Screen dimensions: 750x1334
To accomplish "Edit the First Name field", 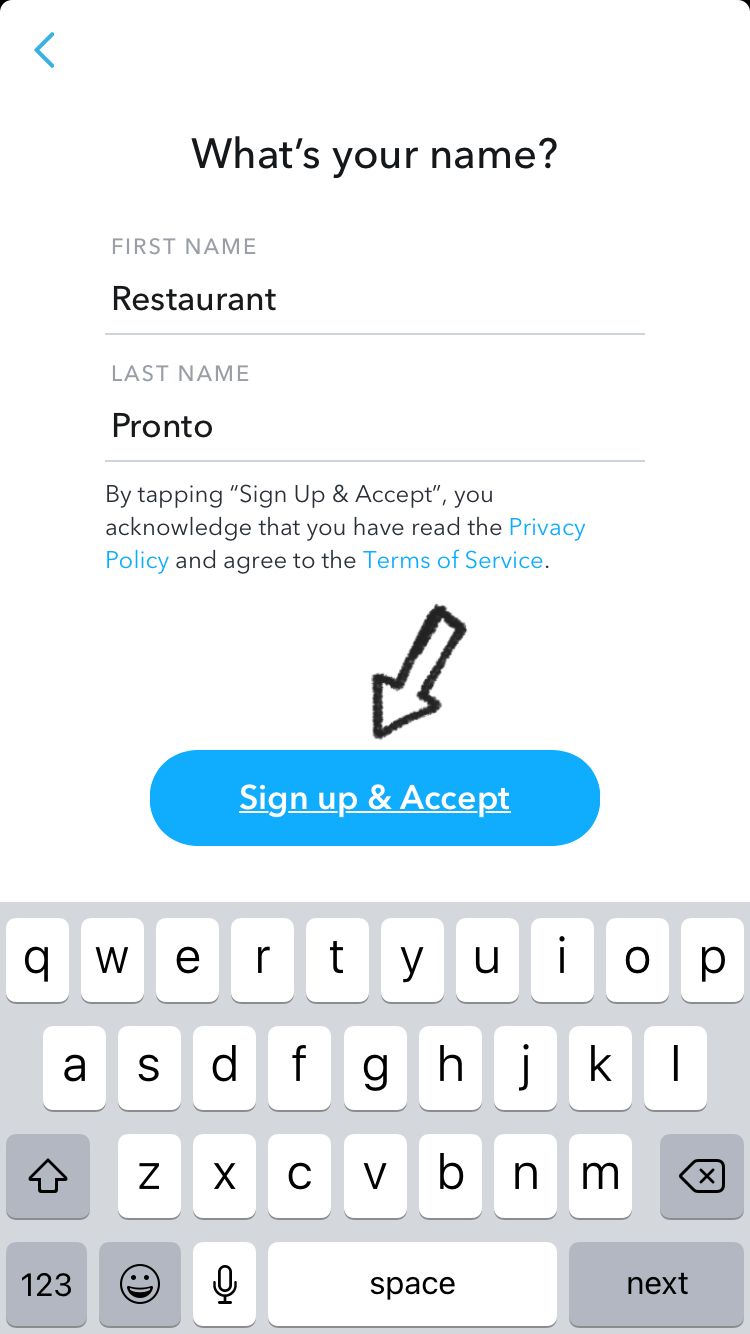I will point(374,299).
